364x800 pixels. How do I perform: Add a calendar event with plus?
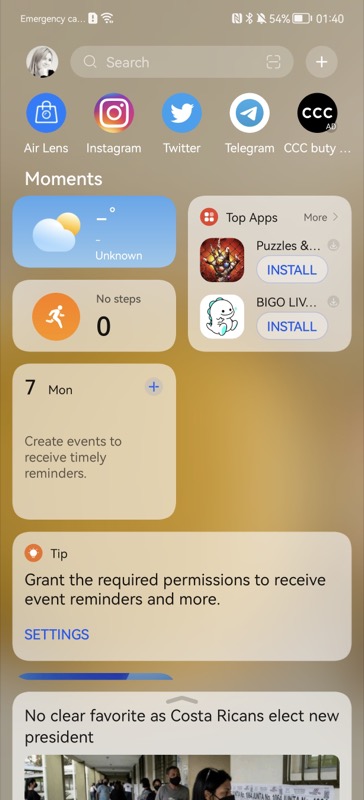click(153, 387)
